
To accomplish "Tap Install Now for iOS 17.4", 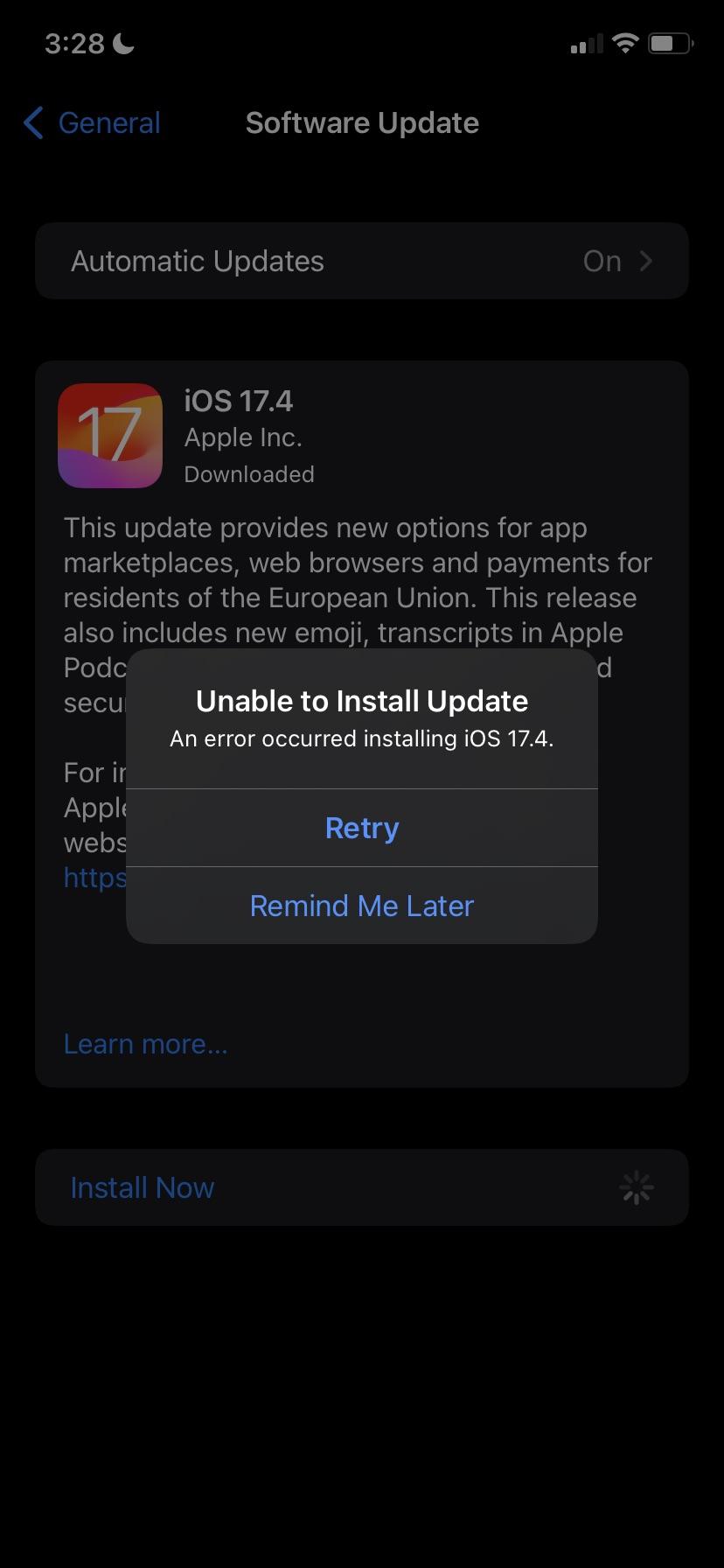I will tap(142, 1187).
